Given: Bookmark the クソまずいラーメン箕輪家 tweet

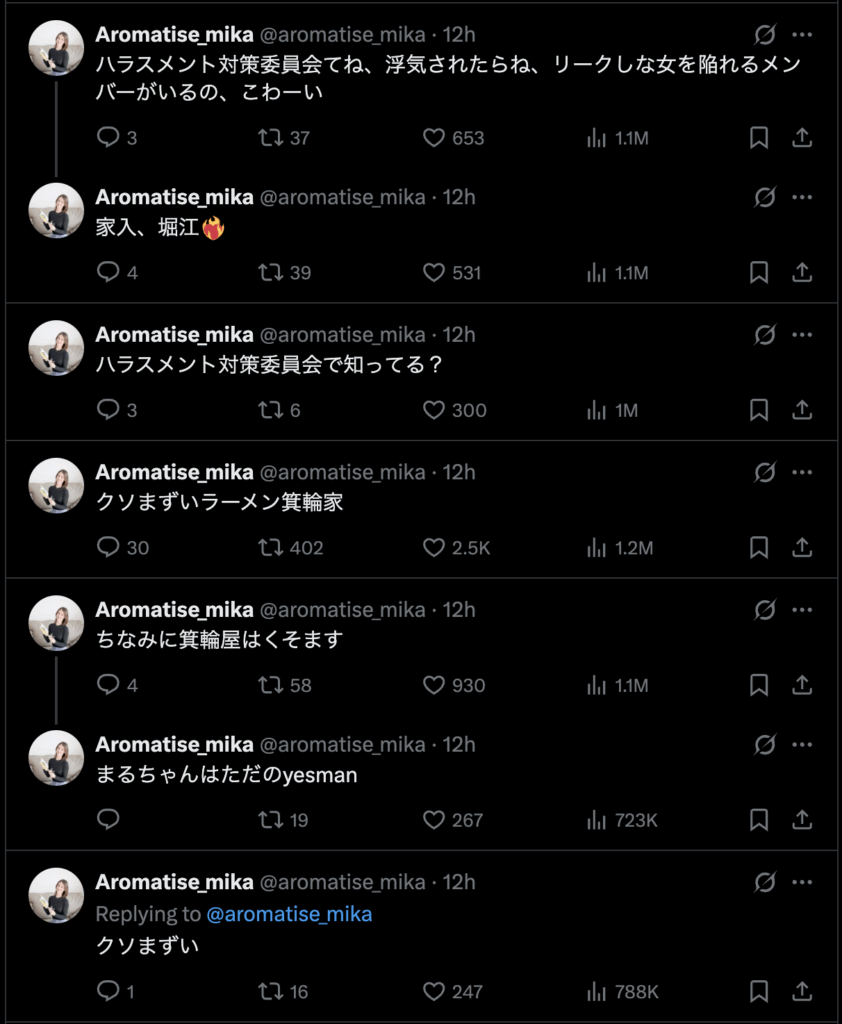Looking at the screenshot, I should tap(759, 548).
